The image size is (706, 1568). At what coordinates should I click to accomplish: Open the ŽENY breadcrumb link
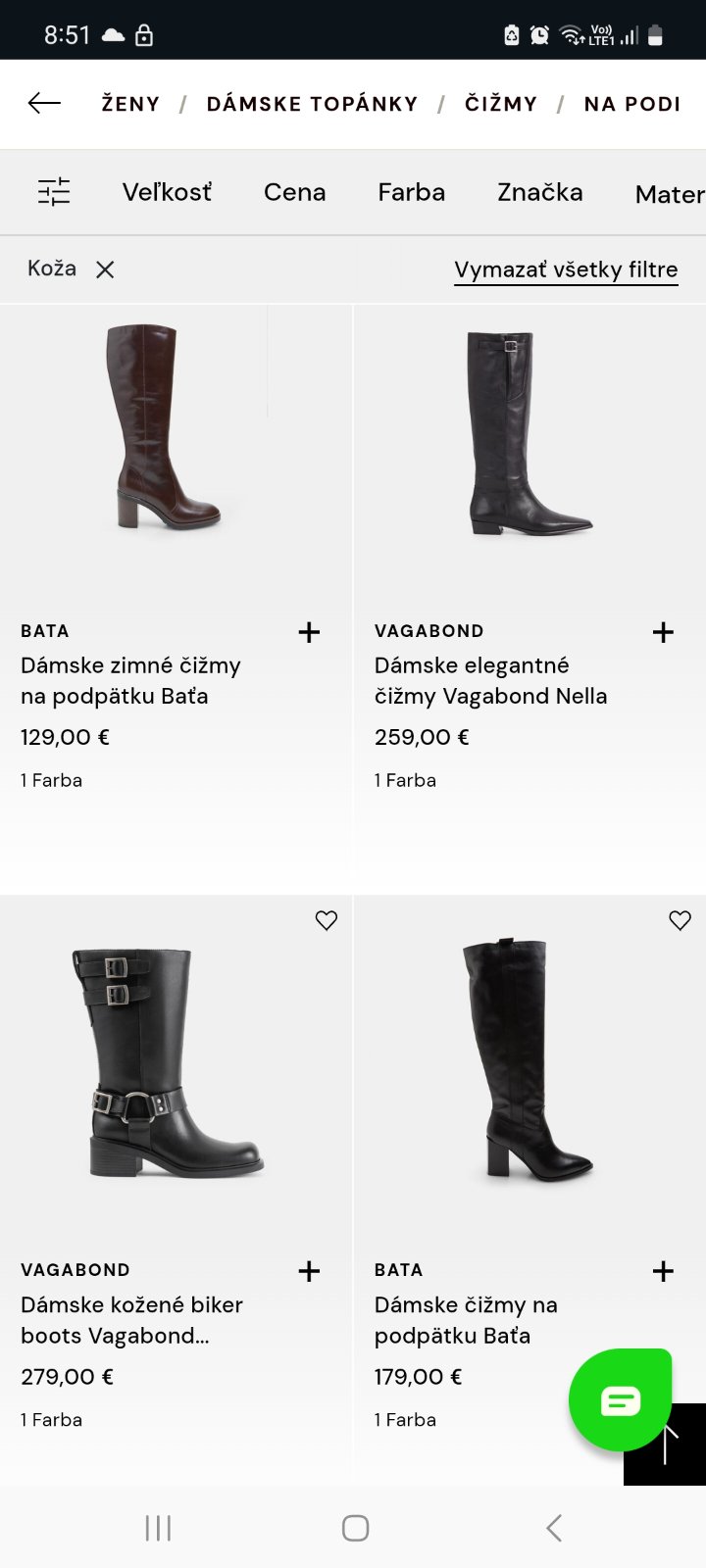(130, 104)
